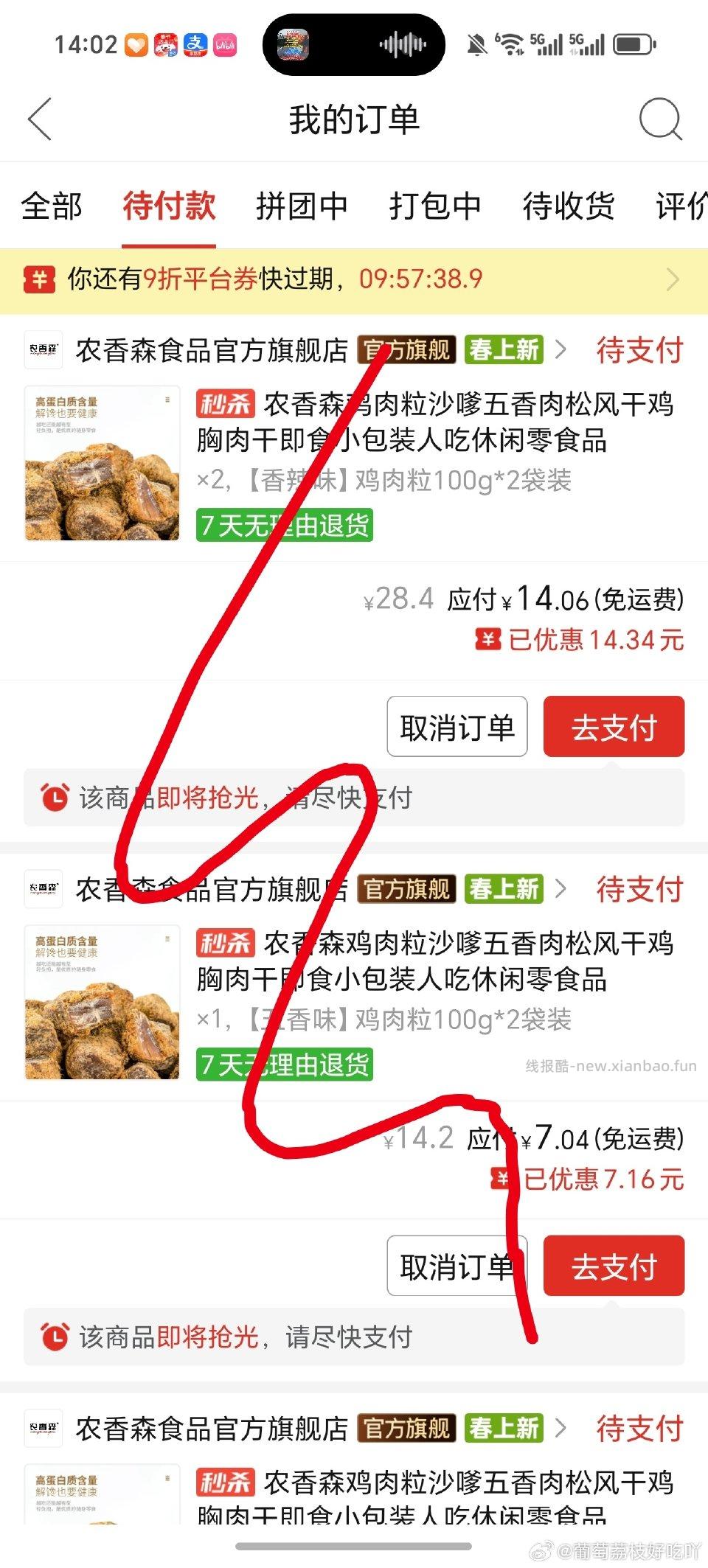Expand second order store details chevron
Viewport: 708px width, 1568px height.
[562, 890]
